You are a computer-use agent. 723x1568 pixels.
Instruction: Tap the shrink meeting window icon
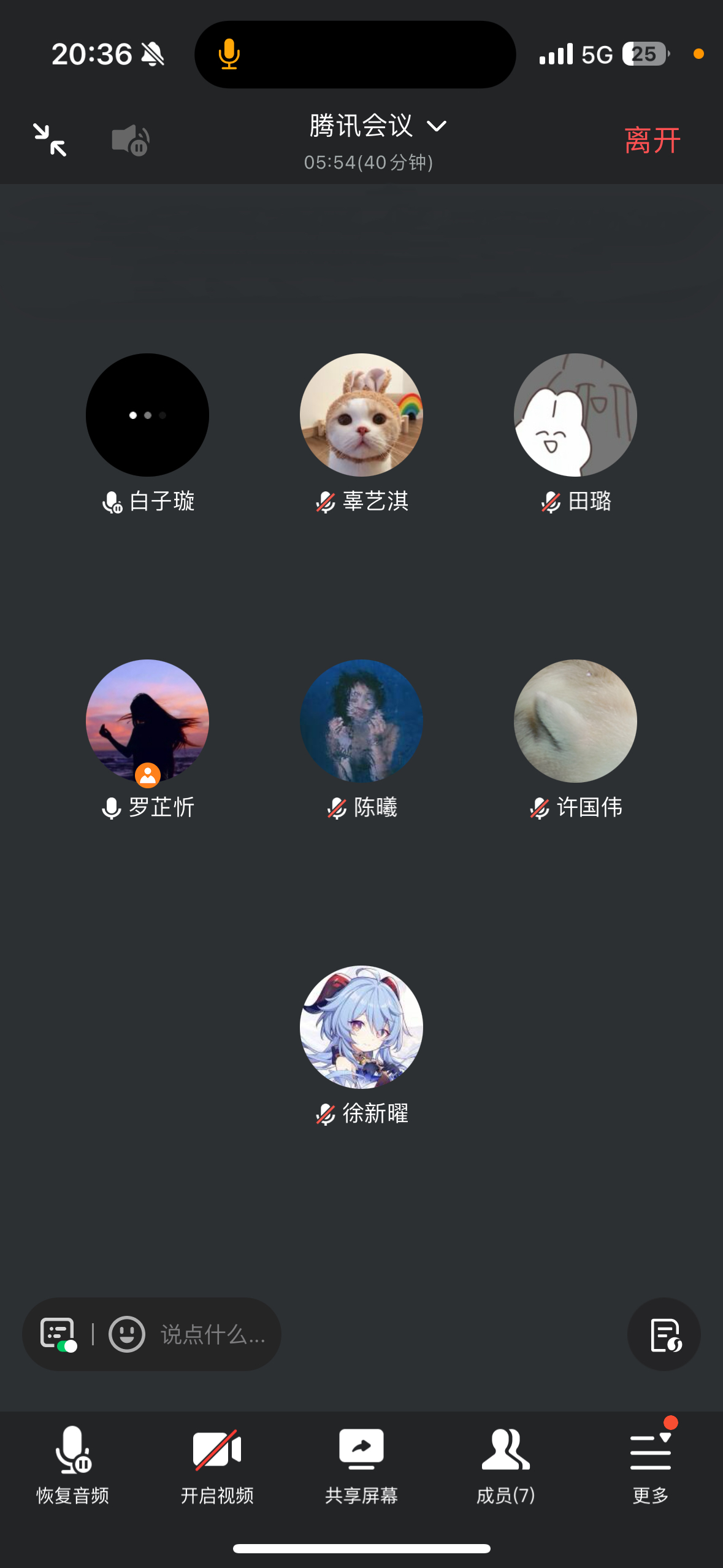coord(50,140)
